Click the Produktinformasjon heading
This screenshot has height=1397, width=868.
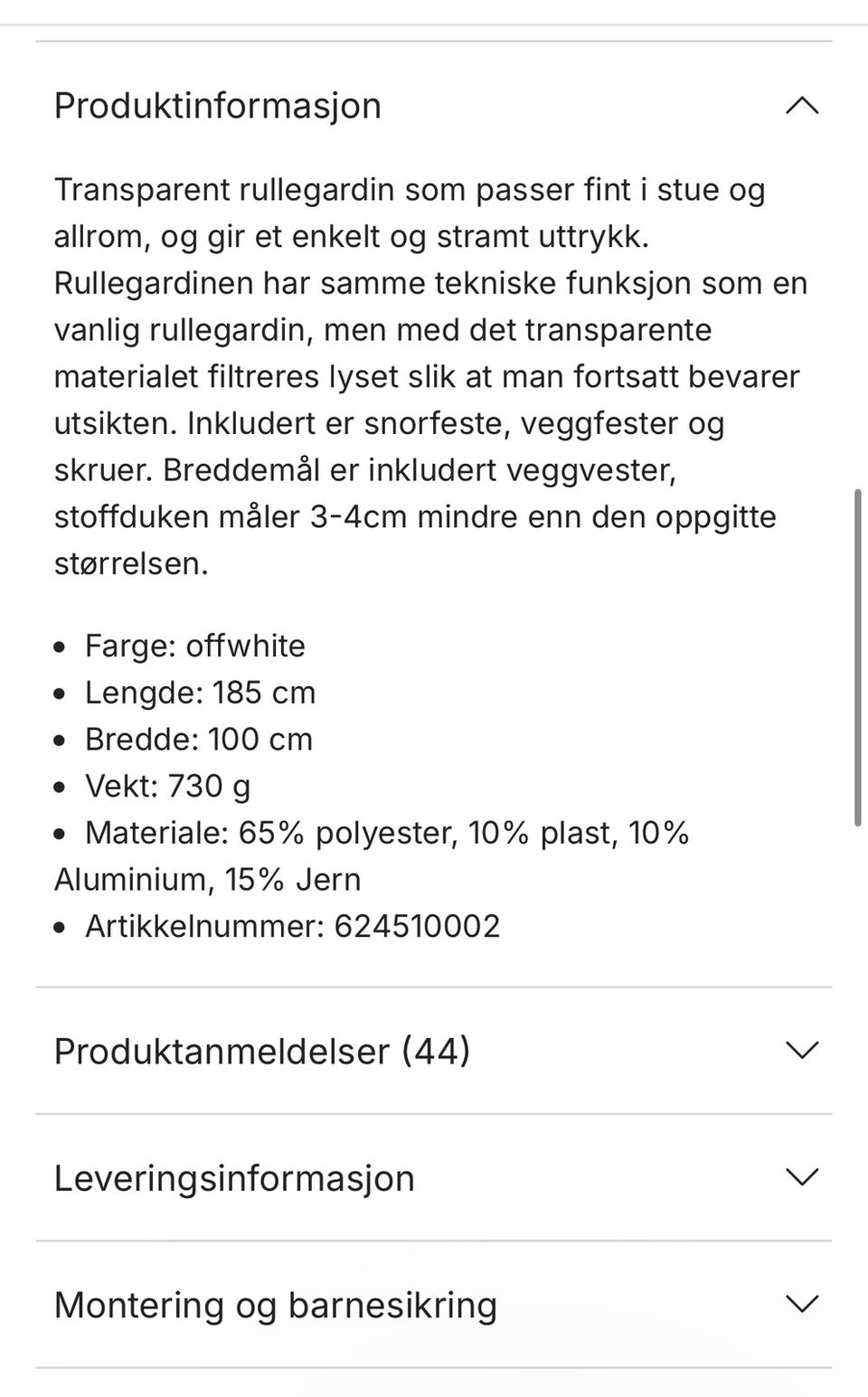coord(217,106)
